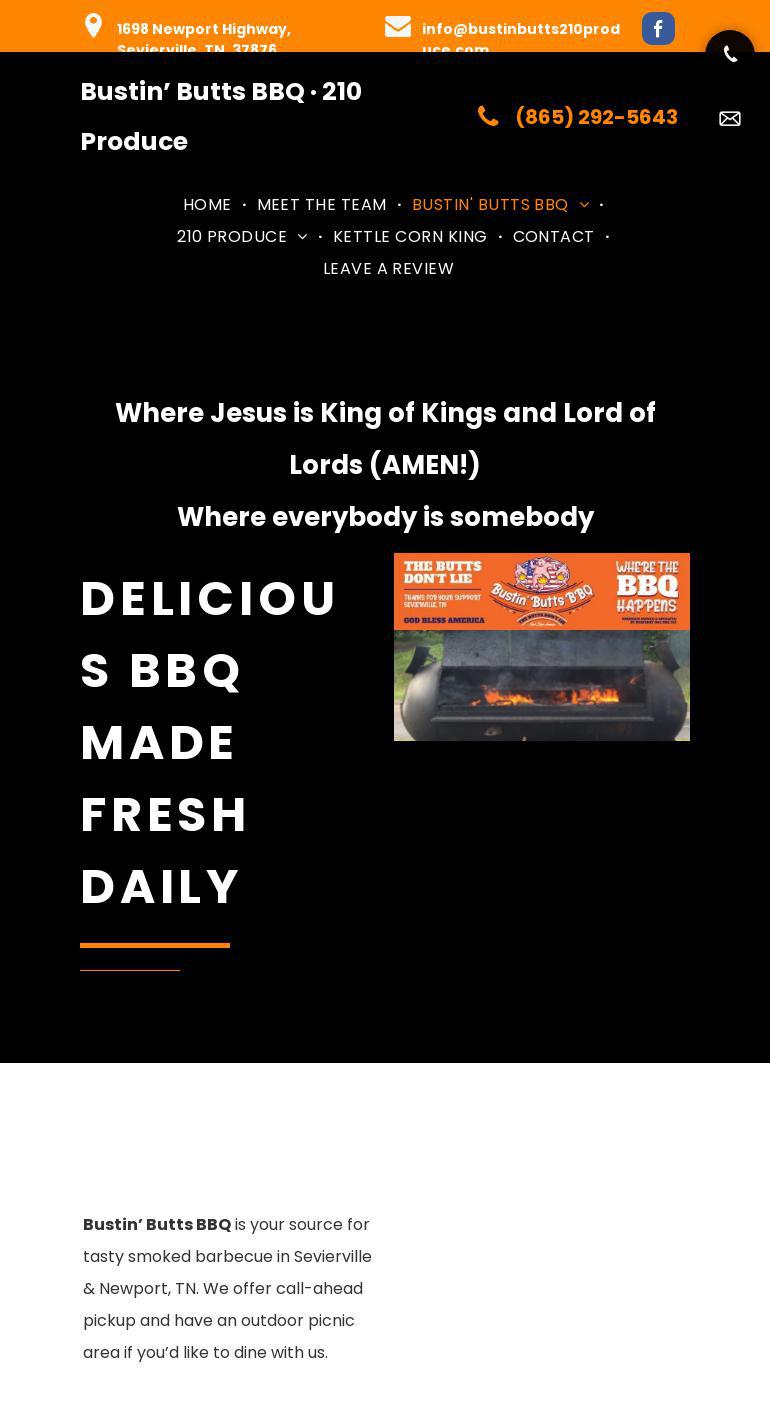This screenshot has width=770, height=1405.
Task: Open the Kettle Corn King page
Action: pos(410,236)
